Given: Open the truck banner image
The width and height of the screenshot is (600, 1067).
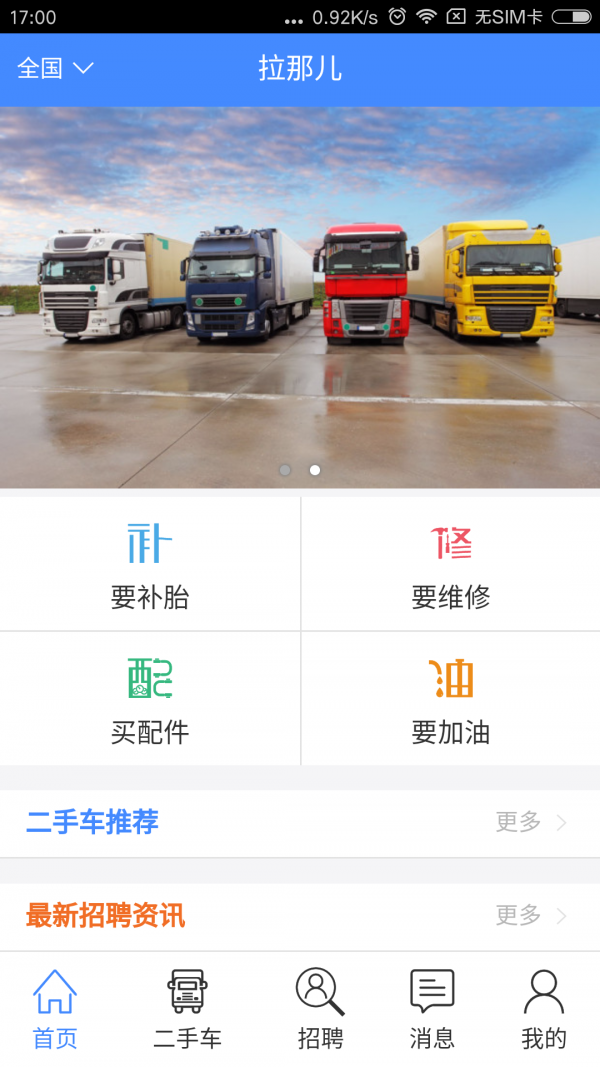Looking at the screenshot, I should click(300, 290).
